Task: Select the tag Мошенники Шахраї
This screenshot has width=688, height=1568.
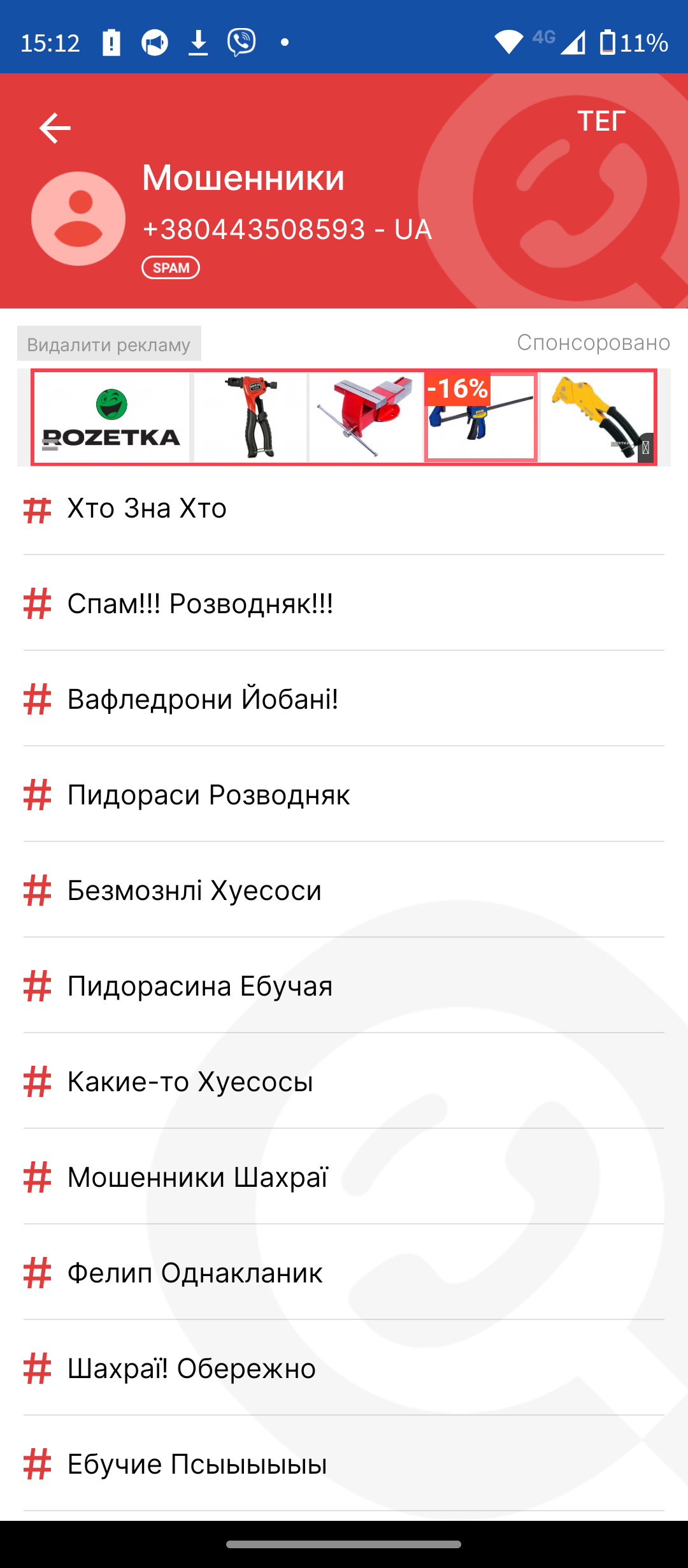Action: tap(344, 1177)
